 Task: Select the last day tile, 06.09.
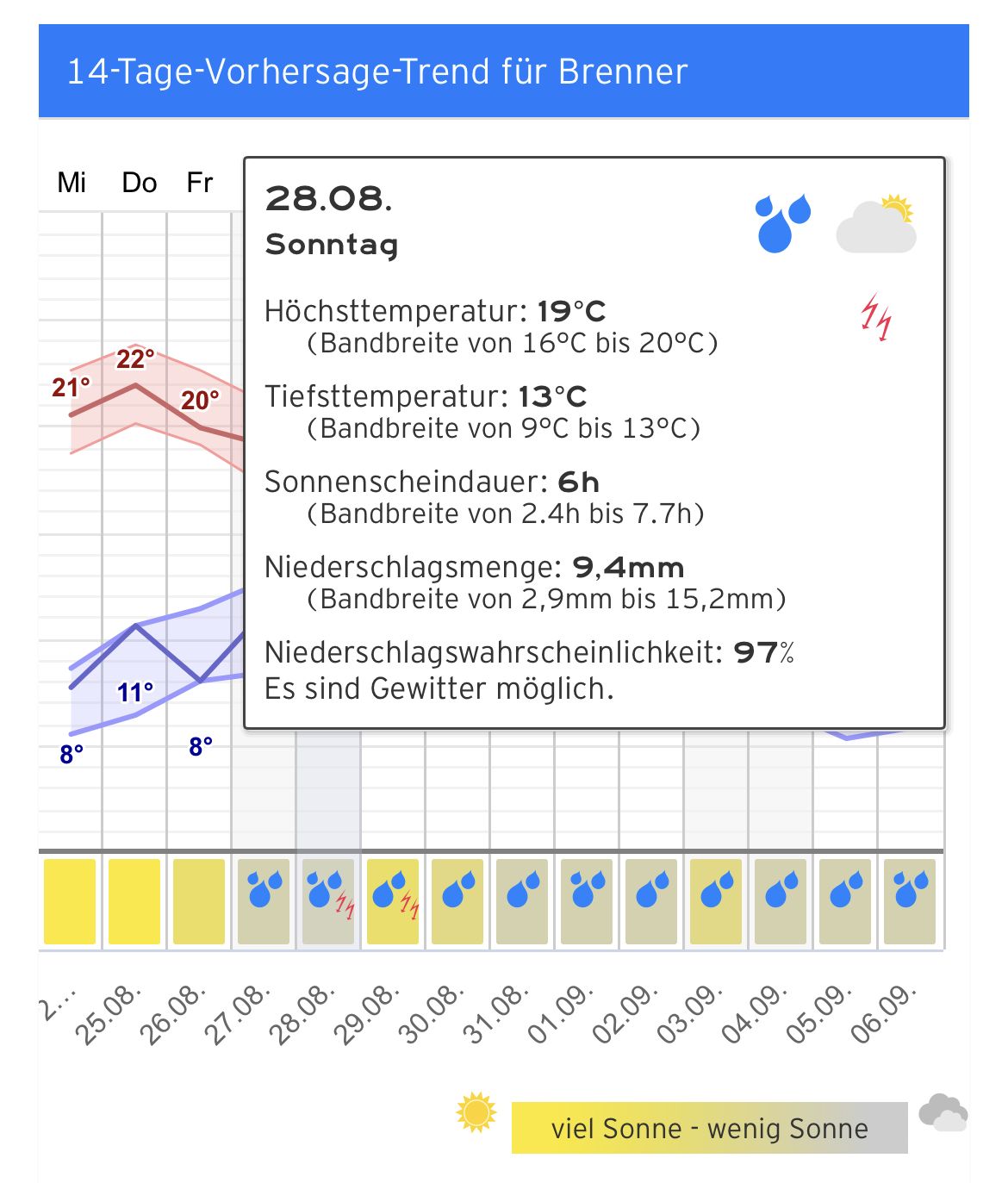pyautogui.click(x=910, y=900)
